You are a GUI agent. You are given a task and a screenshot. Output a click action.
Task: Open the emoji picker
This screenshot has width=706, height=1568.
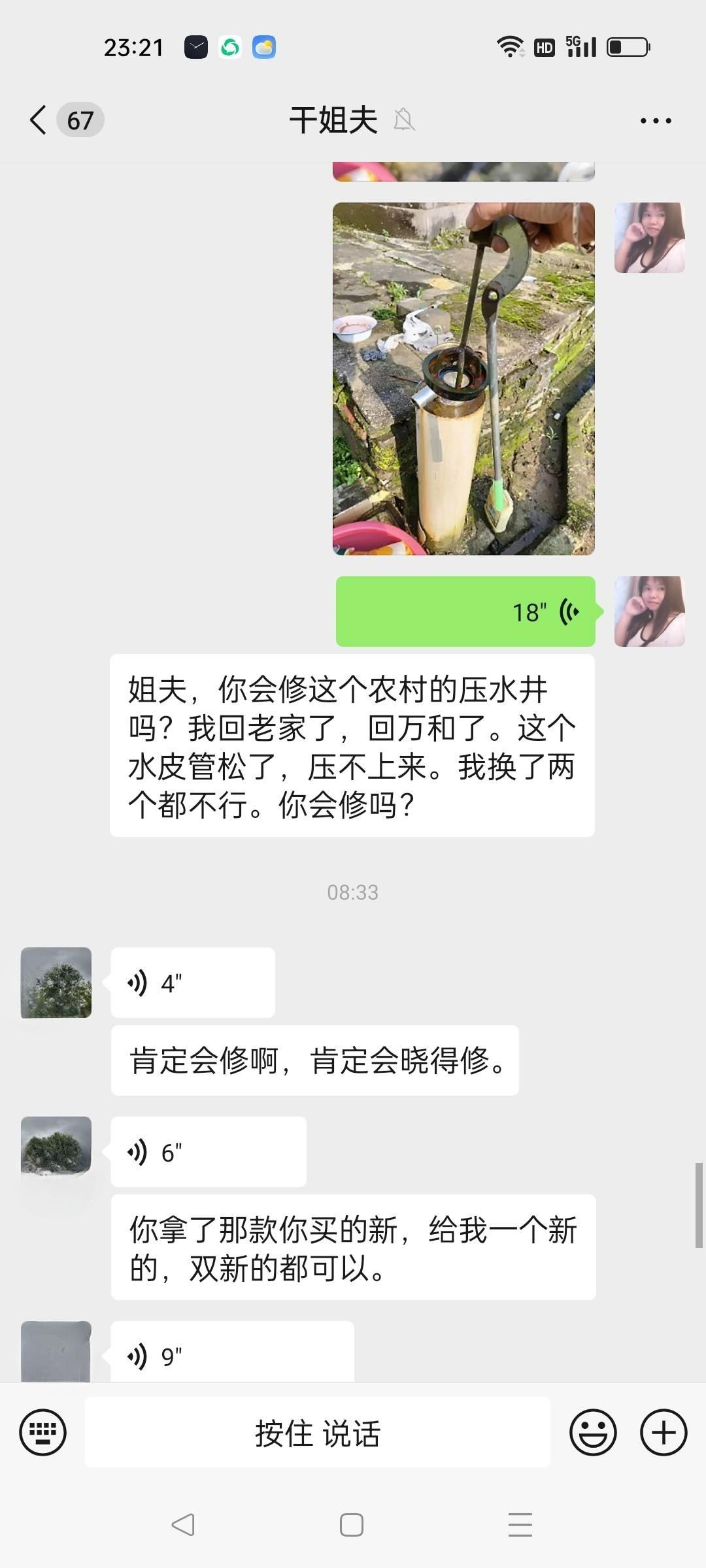[592, 1432]
